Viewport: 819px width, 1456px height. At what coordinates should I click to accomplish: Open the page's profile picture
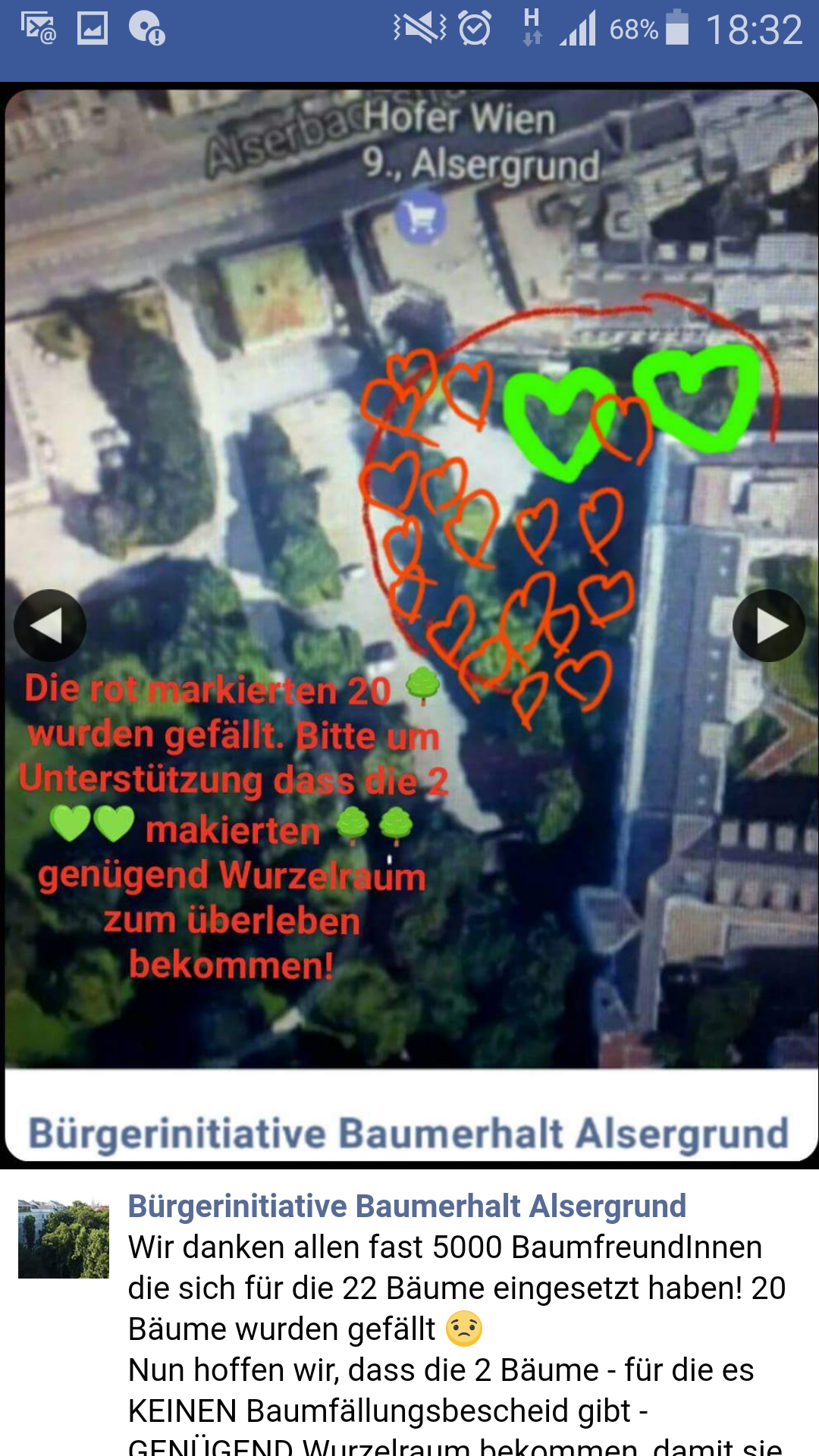pos(64,1238)
